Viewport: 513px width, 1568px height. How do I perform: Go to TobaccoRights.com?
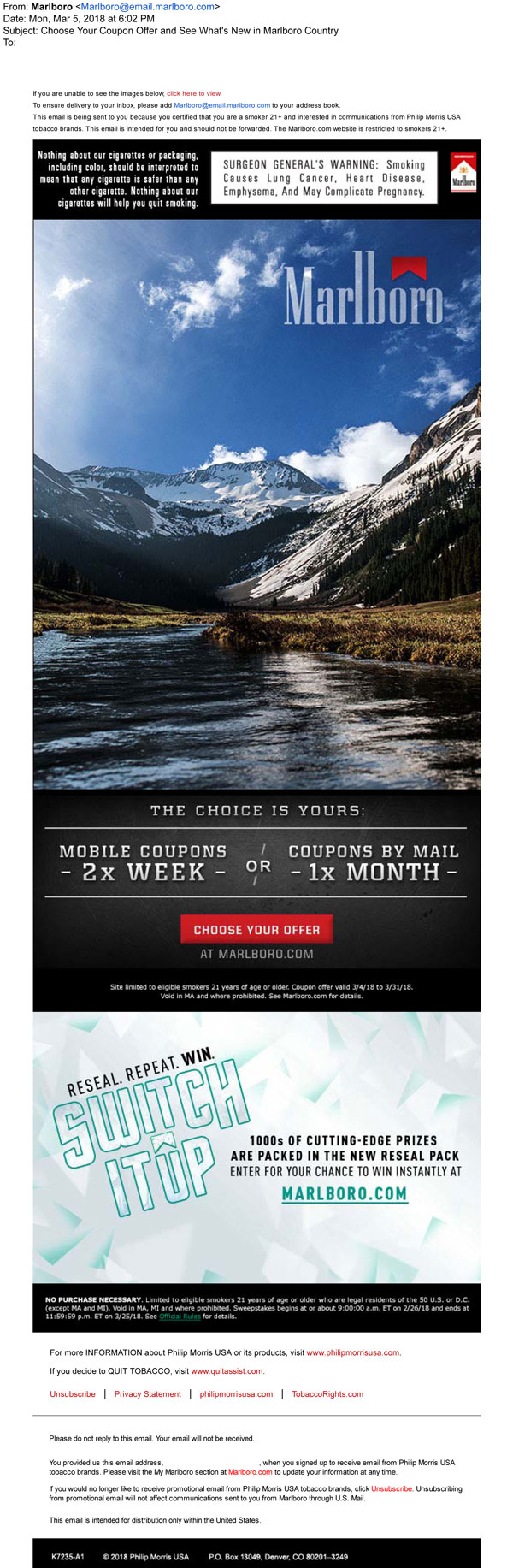(x=327, y=1393)
